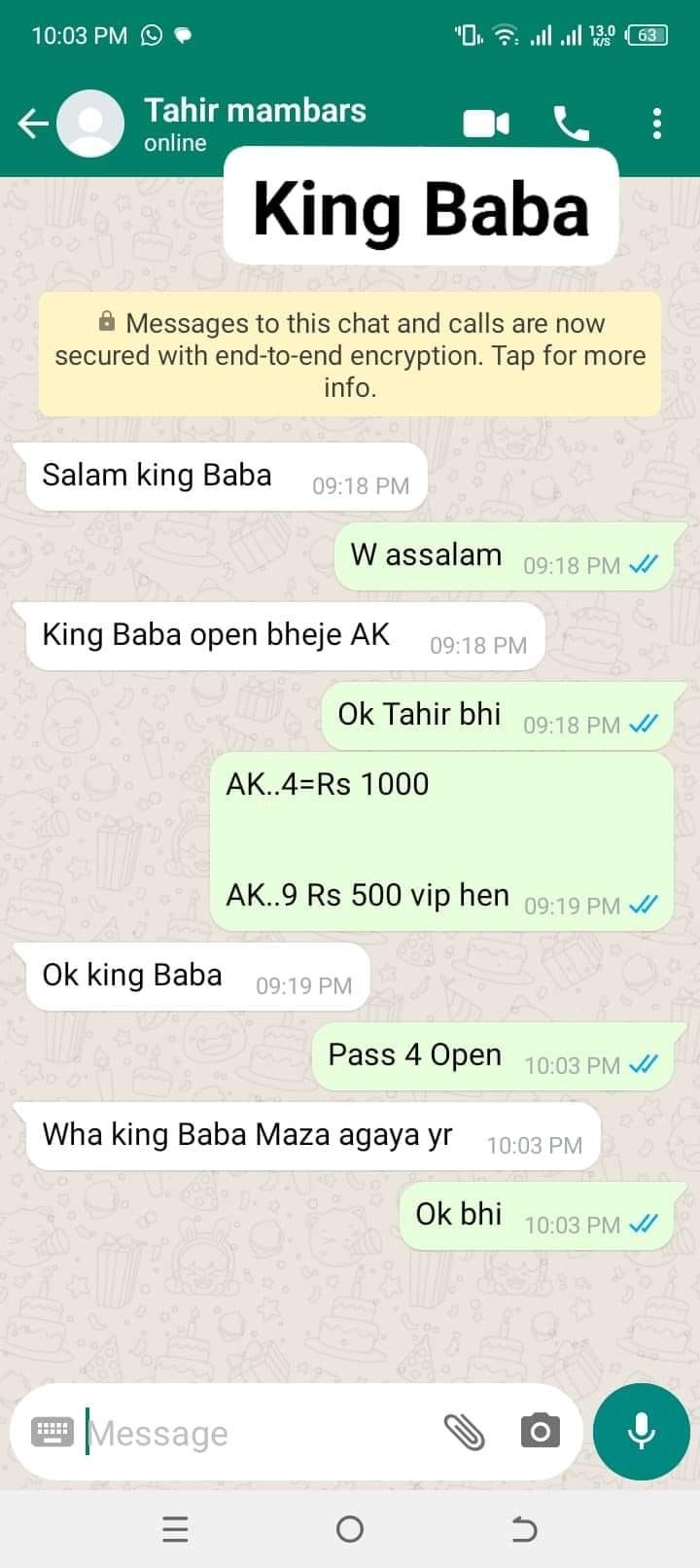This screenshot has width=700, height=1568.
Task: Open the camera from the message bar
Action: pyautogui.click(x=540, y=1432)
